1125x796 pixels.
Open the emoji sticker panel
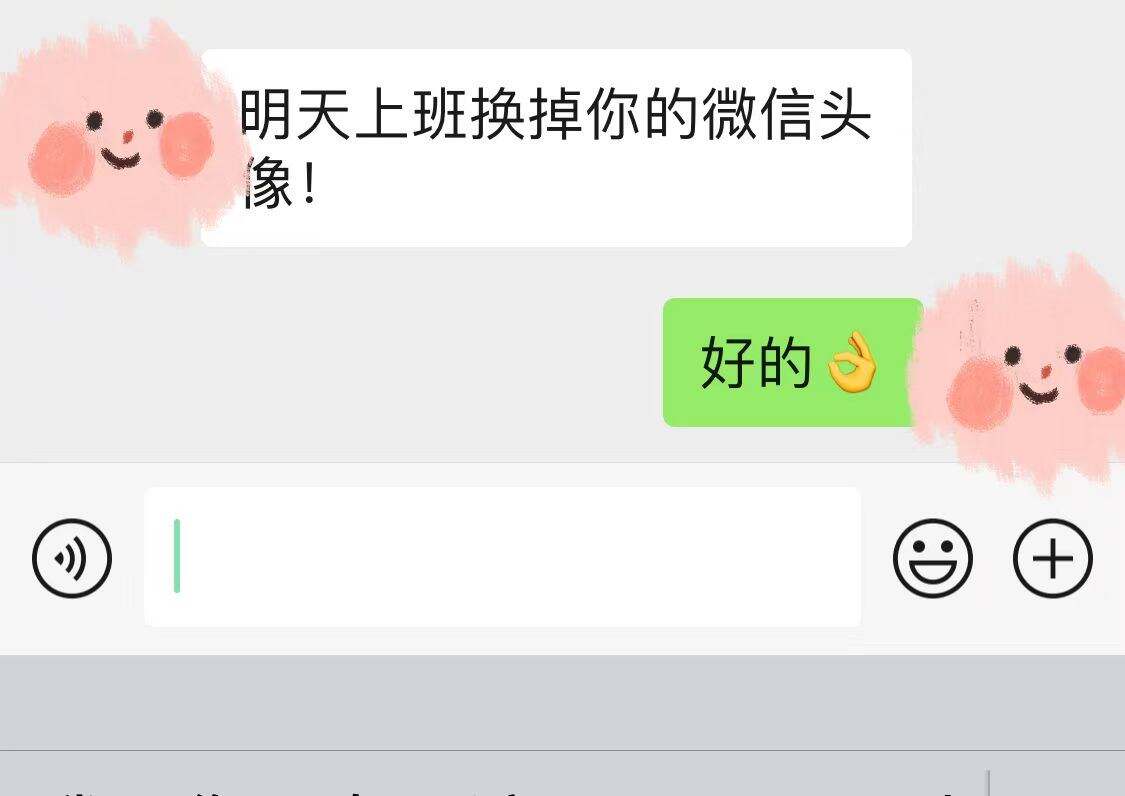point(932,558)
